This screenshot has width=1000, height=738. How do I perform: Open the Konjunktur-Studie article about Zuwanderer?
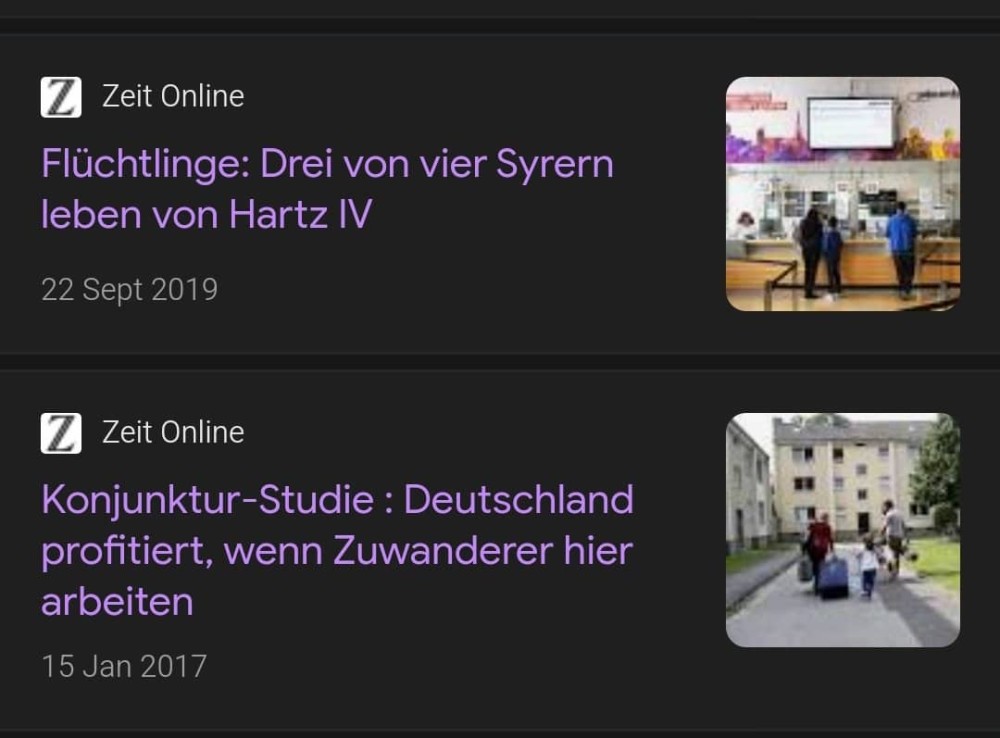click(x=337, y=549)
